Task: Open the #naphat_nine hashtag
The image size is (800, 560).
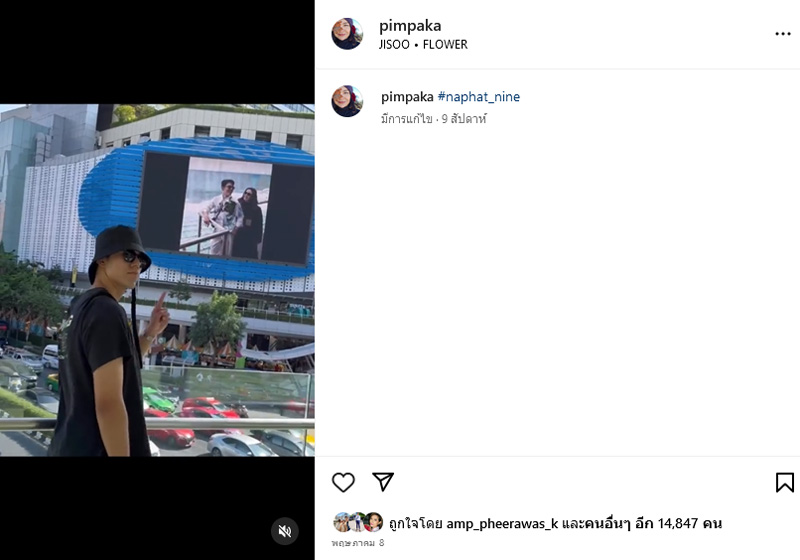Action: [x=479, y=97]
